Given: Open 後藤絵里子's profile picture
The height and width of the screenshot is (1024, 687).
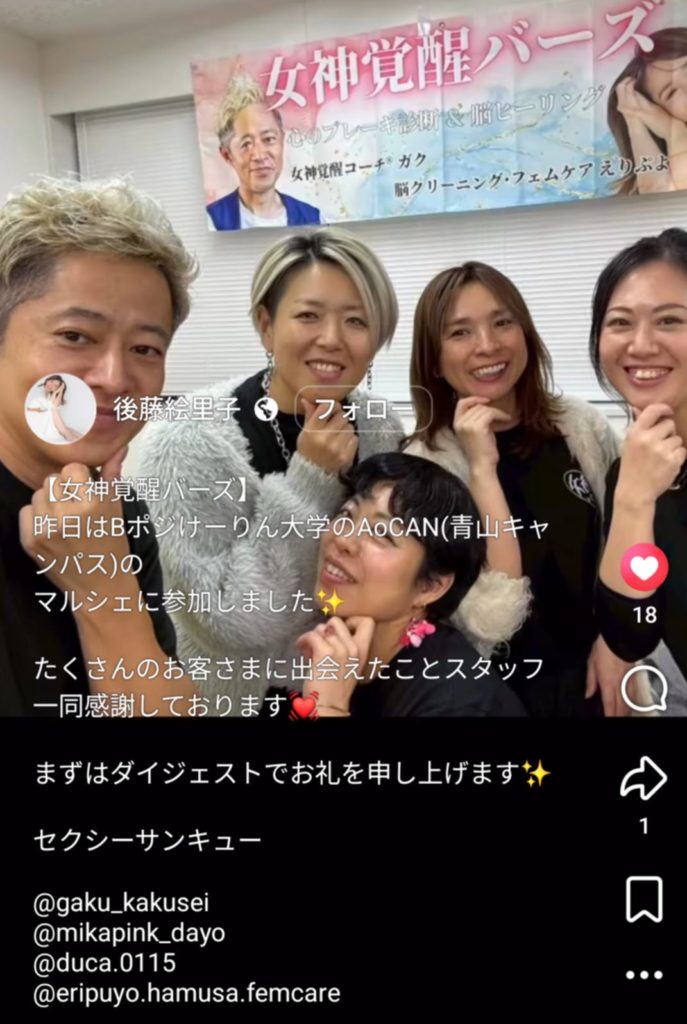Looking at the screenshot, I should tap(60, 409).
